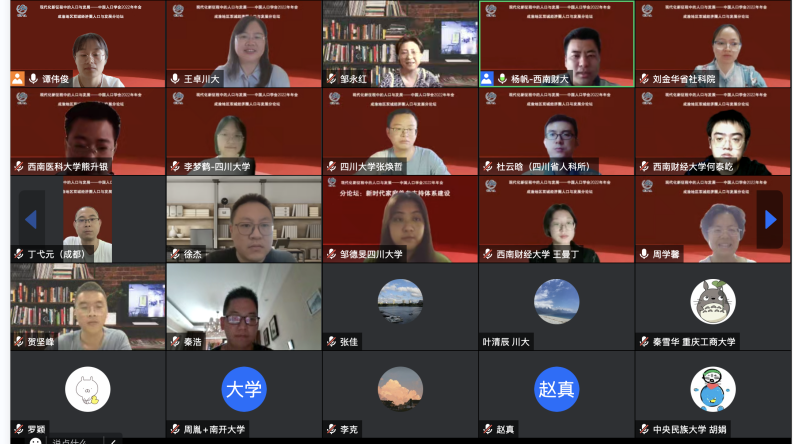Tap the 说点什么 chat input box
This screenshot has height=444, width=794.
tap(75, 439)
